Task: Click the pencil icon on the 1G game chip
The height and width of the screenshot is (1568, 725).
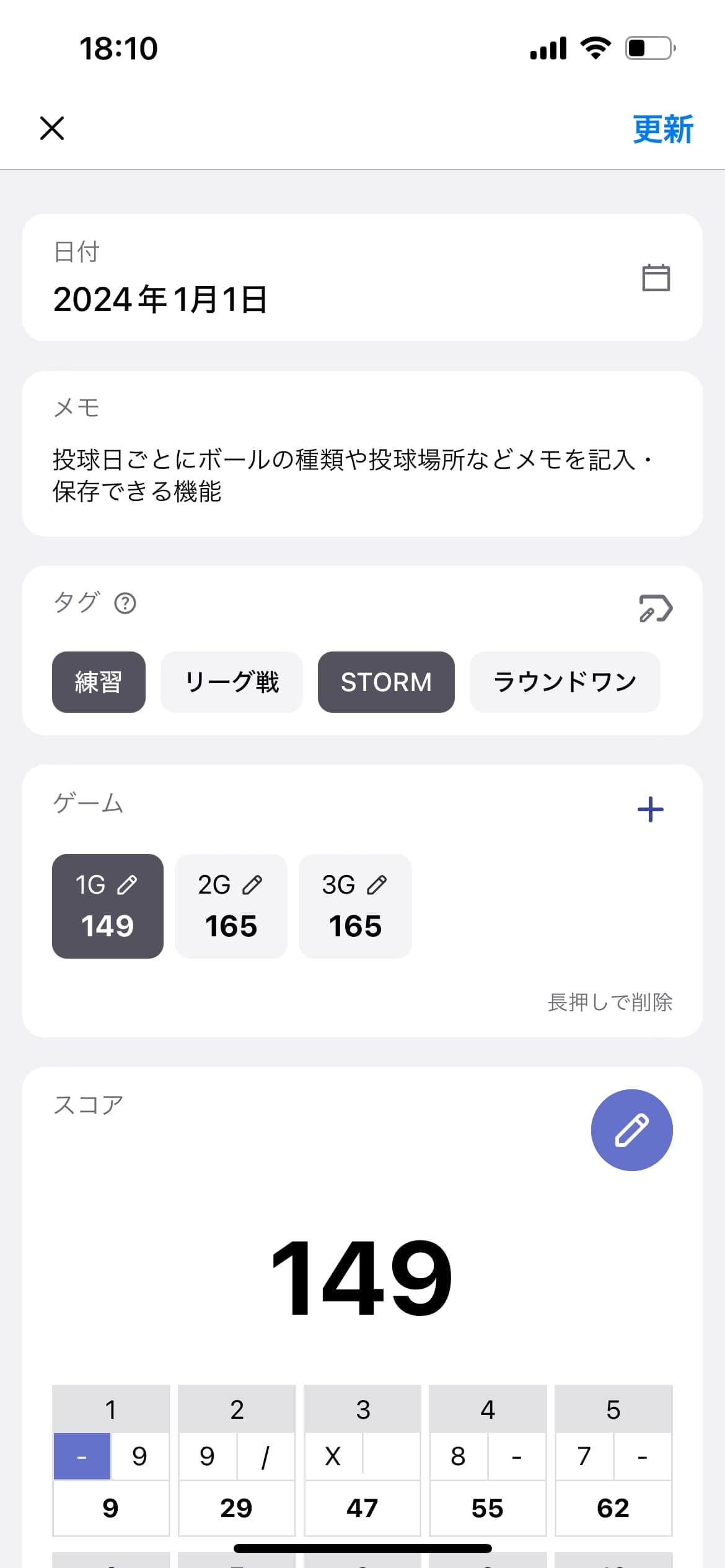Action: [x=128, y=884]
